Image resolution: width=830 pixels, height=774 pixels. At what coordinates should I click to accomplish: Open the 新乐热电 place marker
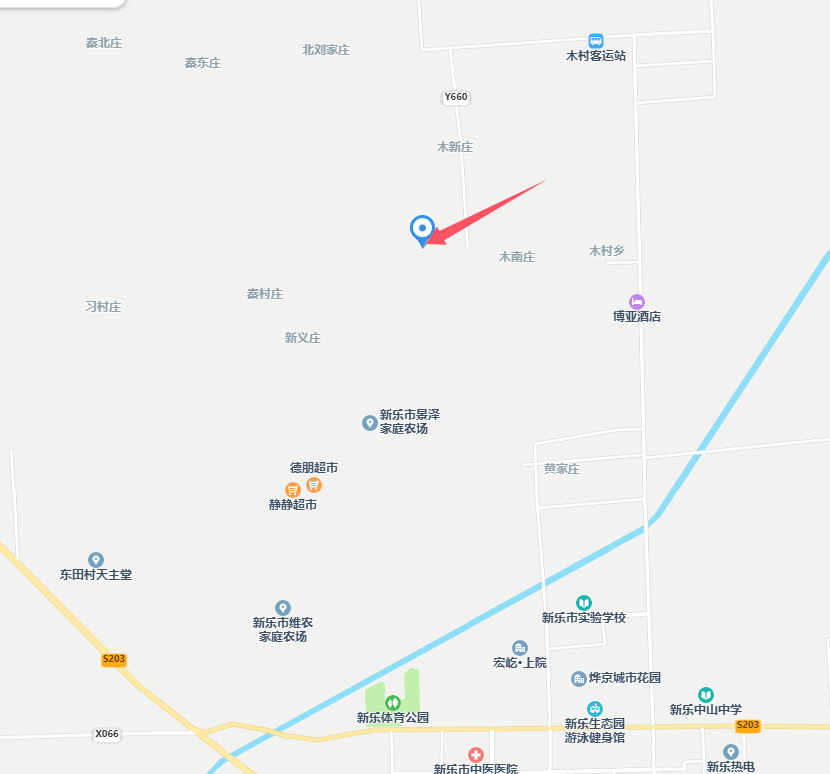click(x=731, y=752)
